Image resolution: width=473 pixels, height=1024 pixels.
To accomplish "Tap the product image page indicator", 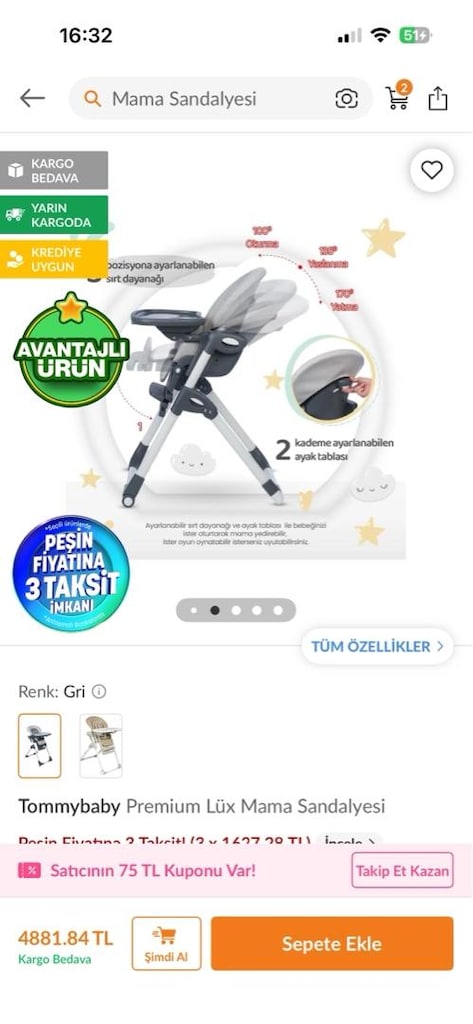I will pyautogui.click(x=236, y=610).
